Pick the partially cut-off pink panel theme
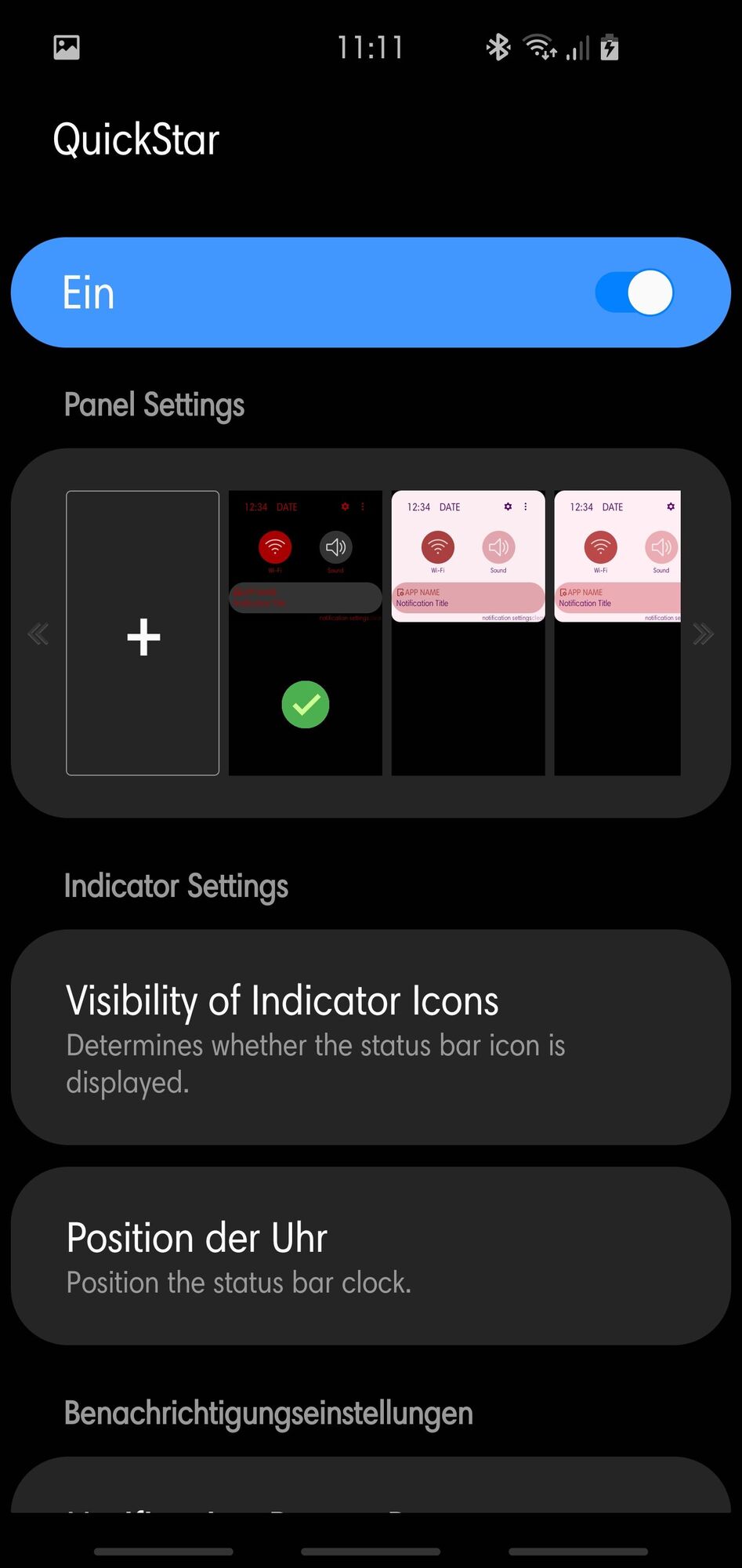This screenshot has height=1568, width=742. click(617, 633)
